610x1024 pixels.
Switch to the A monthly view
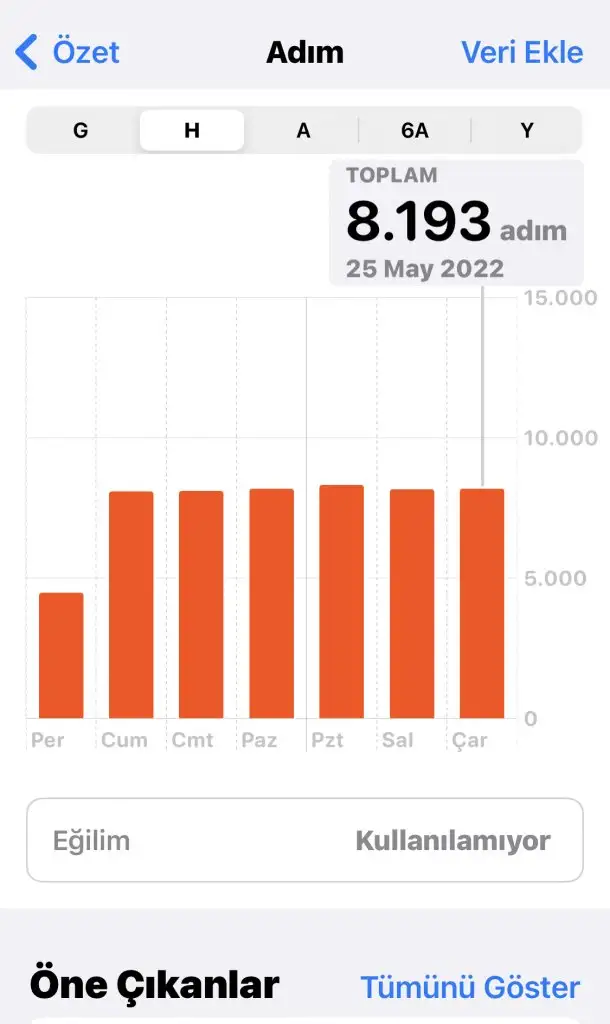click(x=303, y=131)
